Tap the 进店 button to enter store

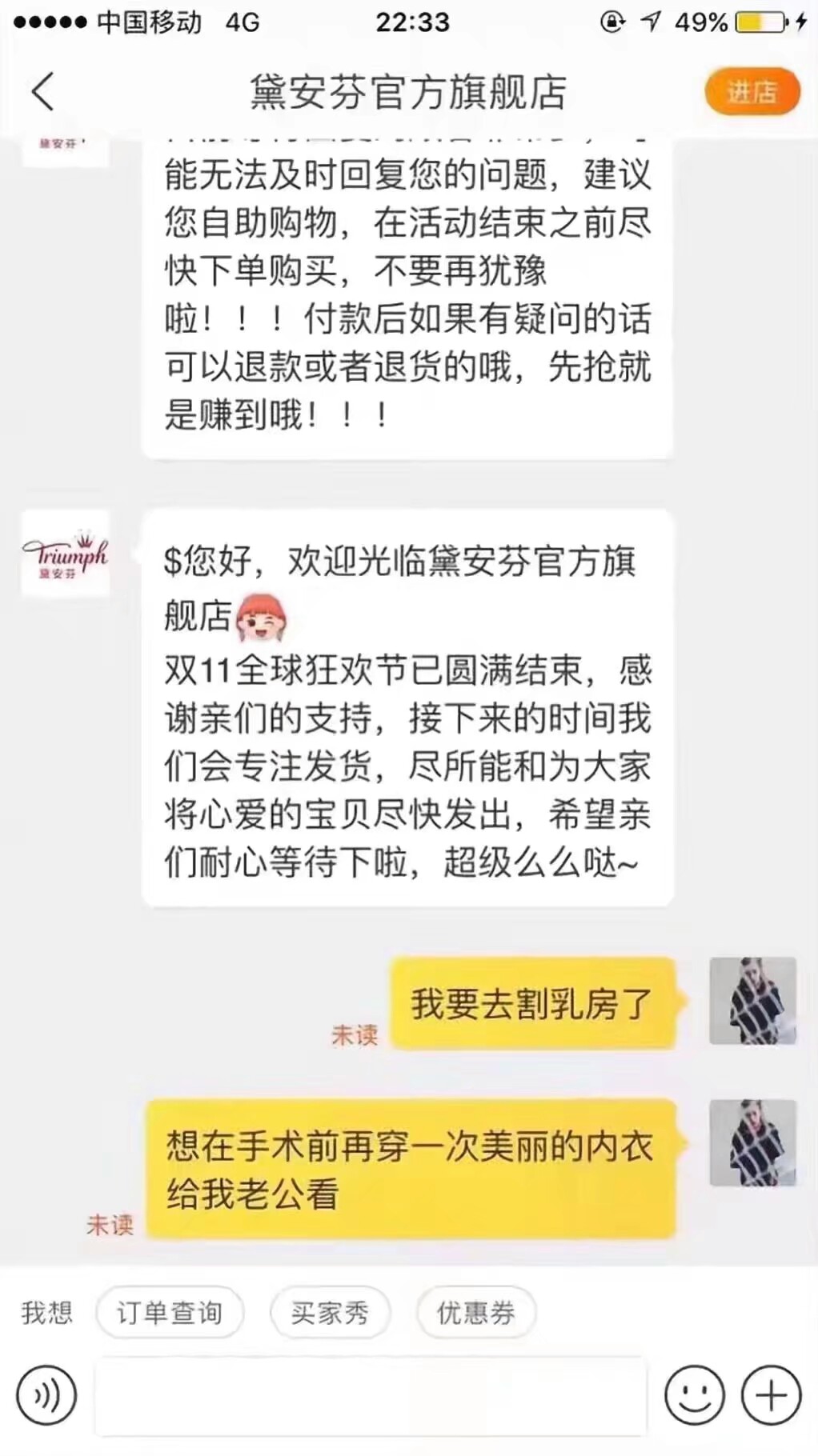pos(751,92)
